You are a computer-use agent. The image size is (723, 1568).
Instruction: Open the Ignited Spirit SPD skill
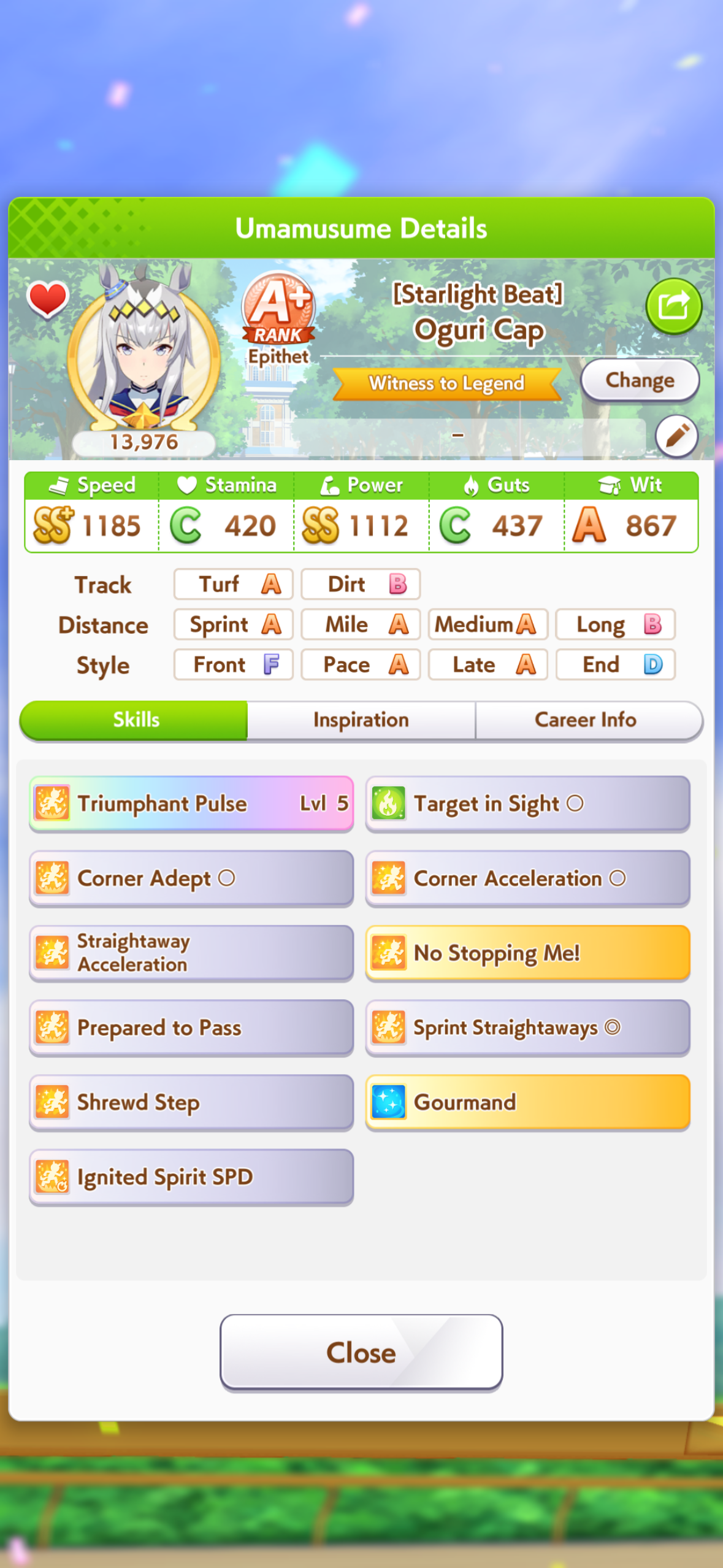191,1177
